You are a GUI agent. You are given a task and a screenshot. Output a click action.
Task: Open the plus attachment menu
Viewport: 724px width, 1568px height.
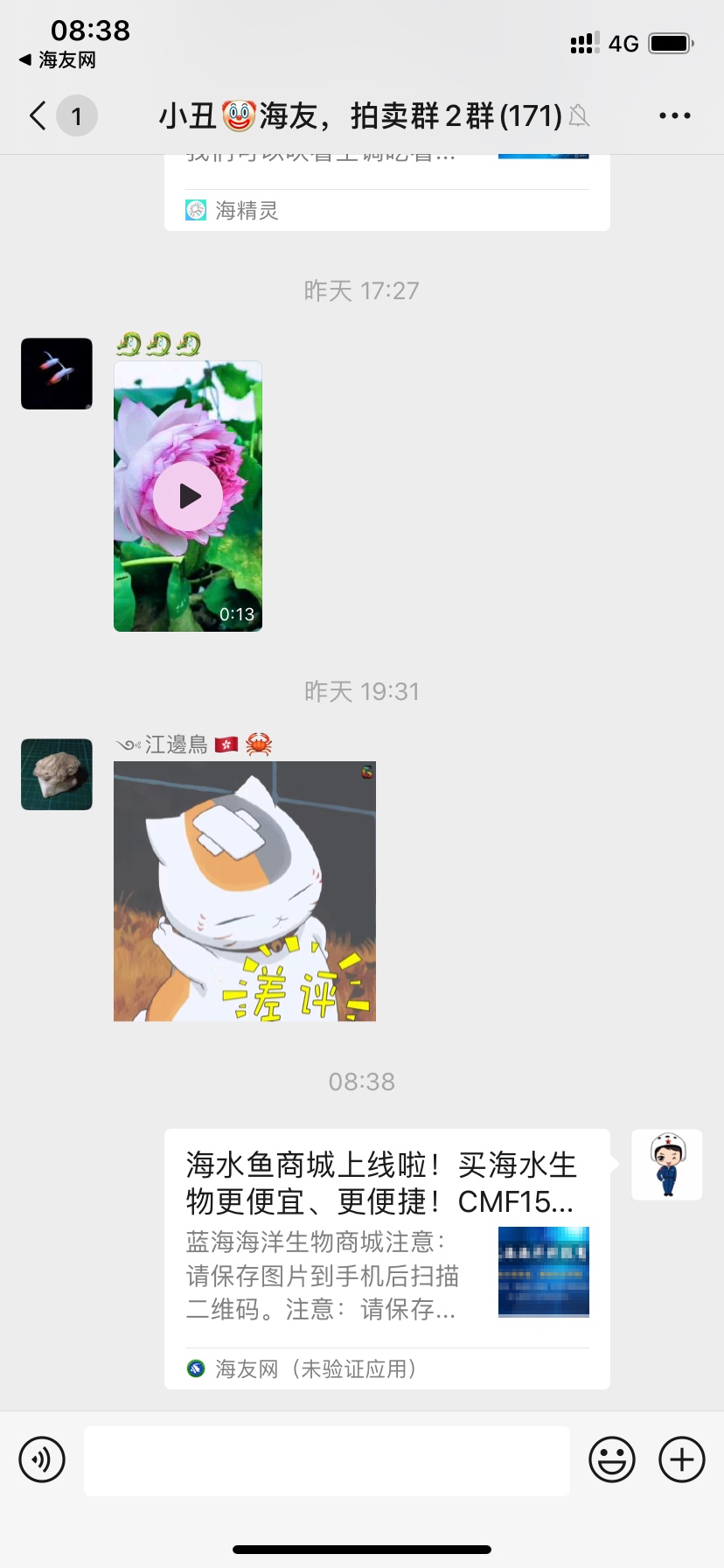(x=682, y=1459)
